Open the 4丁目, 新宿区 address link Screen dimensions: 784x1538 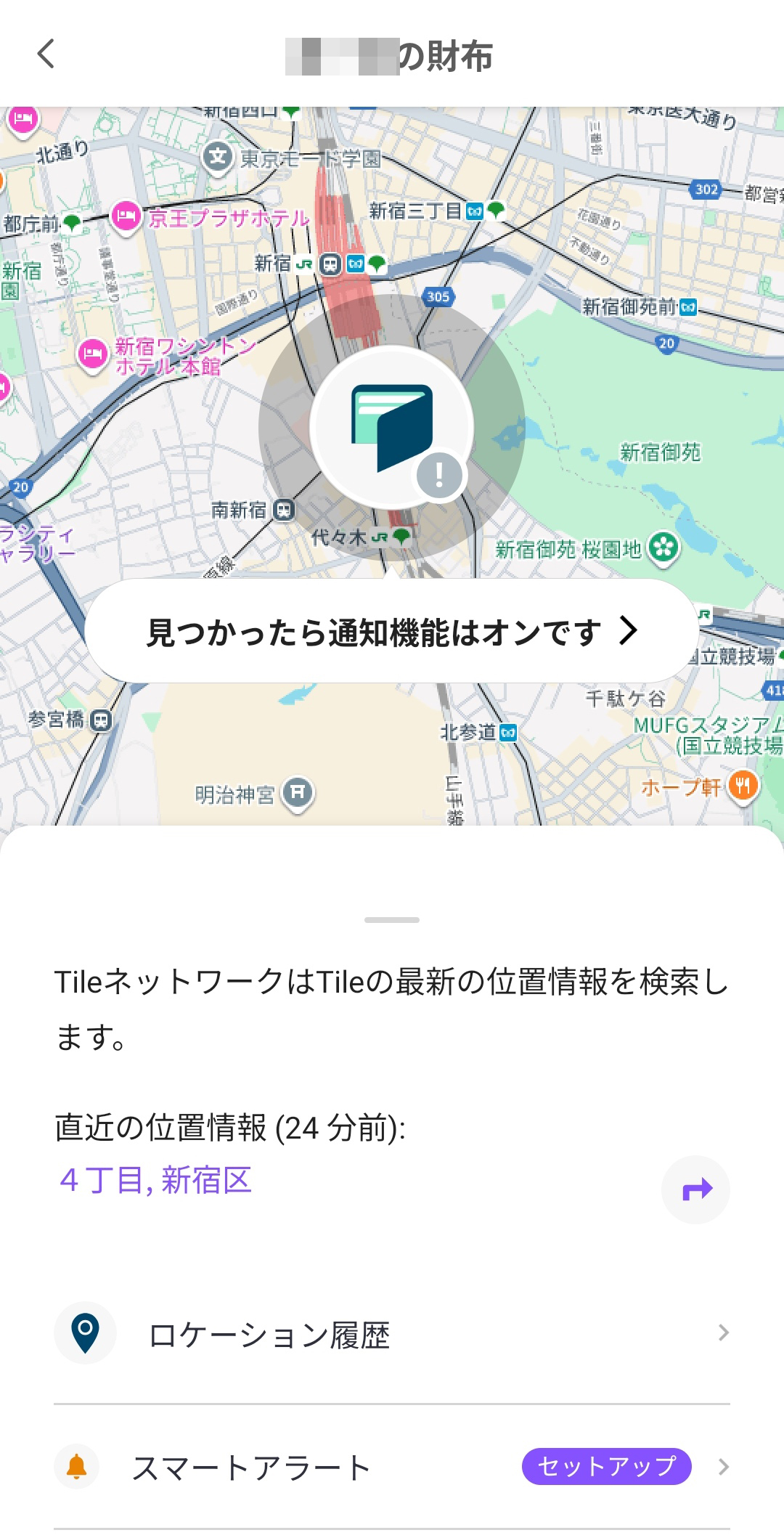click(x=156, y=1180)
